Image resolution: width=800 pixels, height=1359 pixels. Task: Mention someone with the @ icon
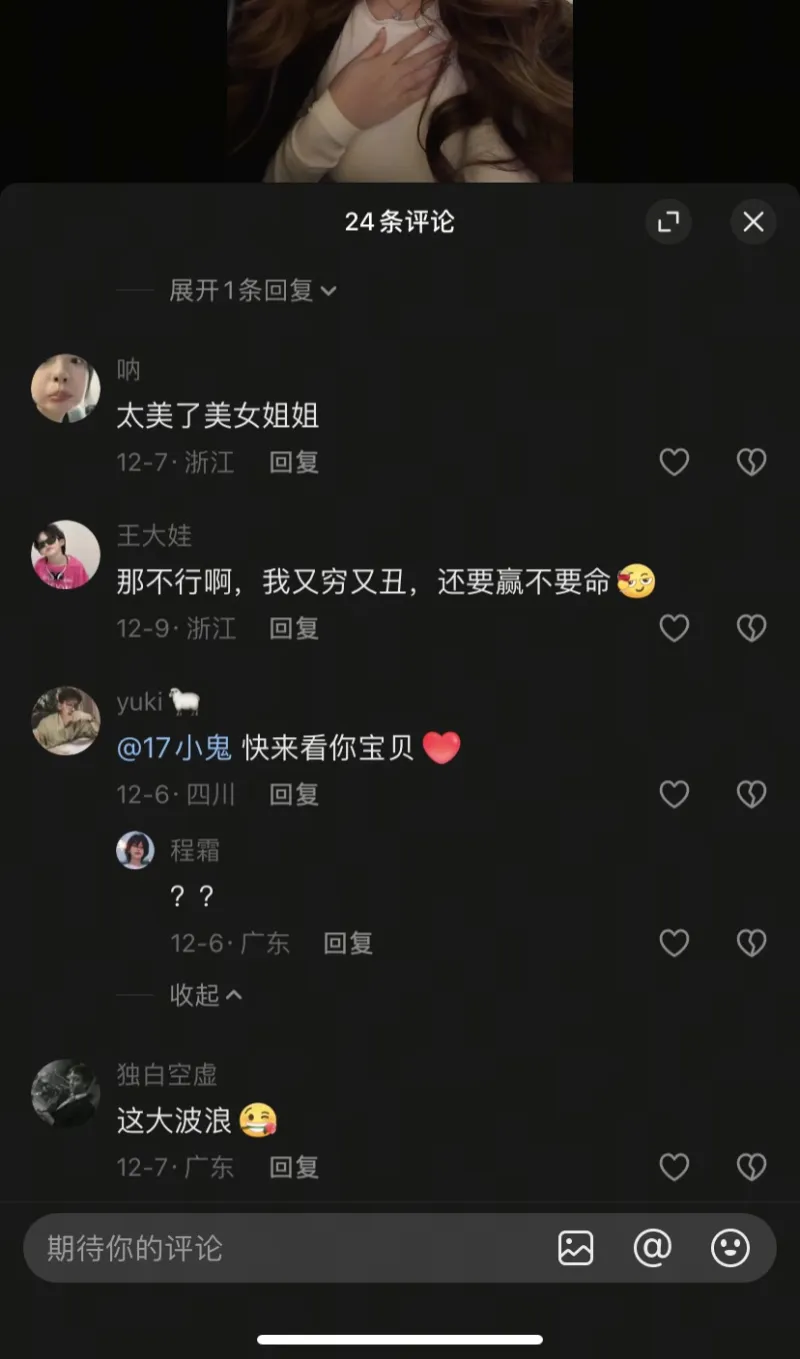(652, 1248)
